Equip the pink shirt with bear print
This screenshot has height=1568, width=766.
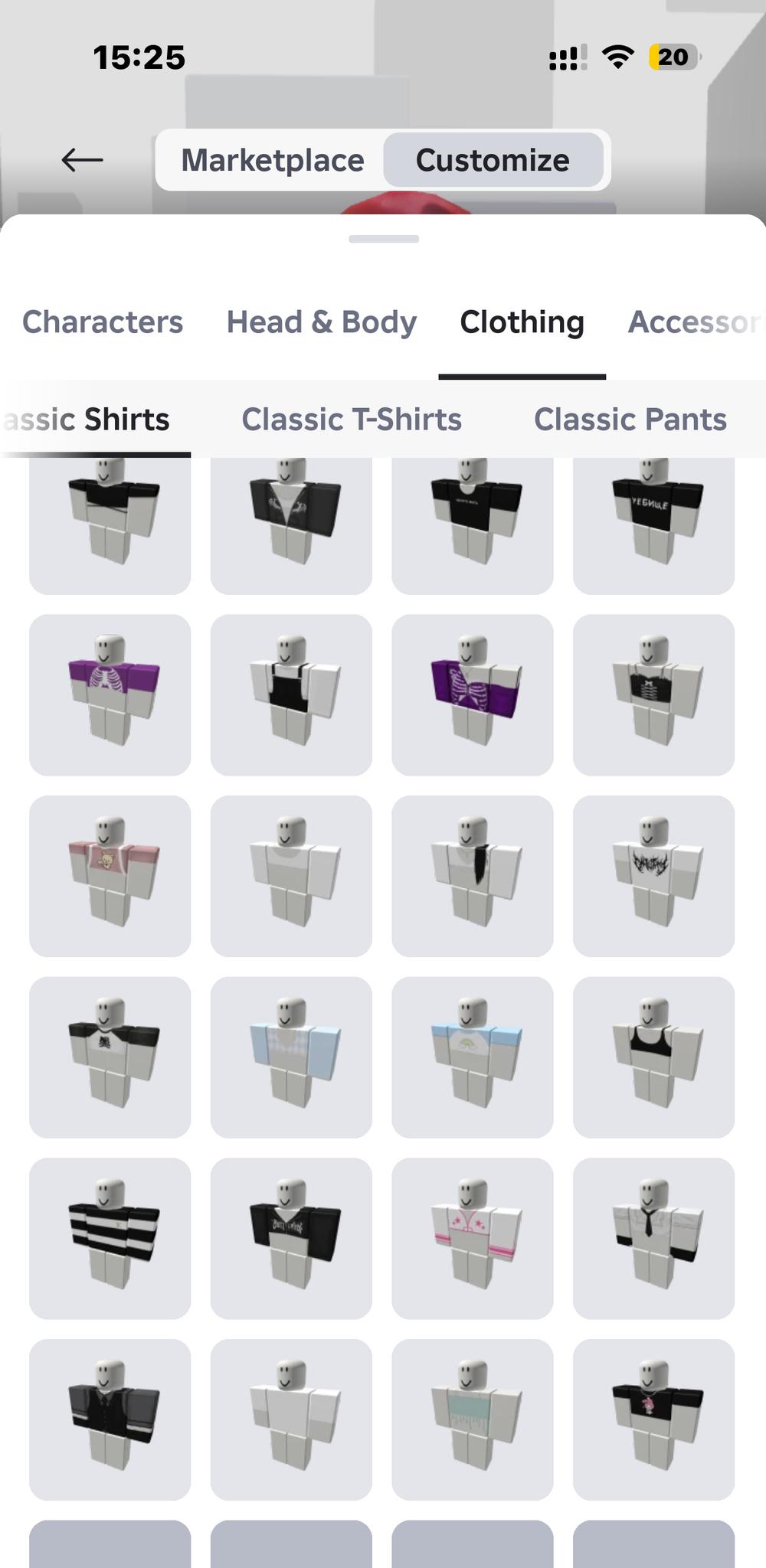click(110, 876)
